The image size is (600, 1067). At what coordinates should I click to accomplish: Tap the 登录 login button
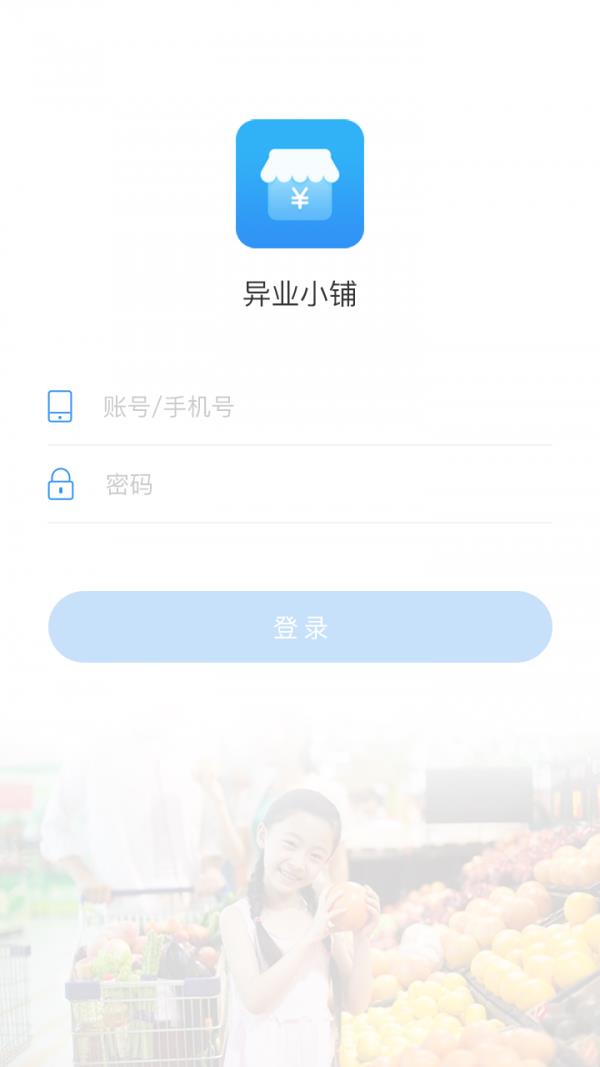click(300, 627)
